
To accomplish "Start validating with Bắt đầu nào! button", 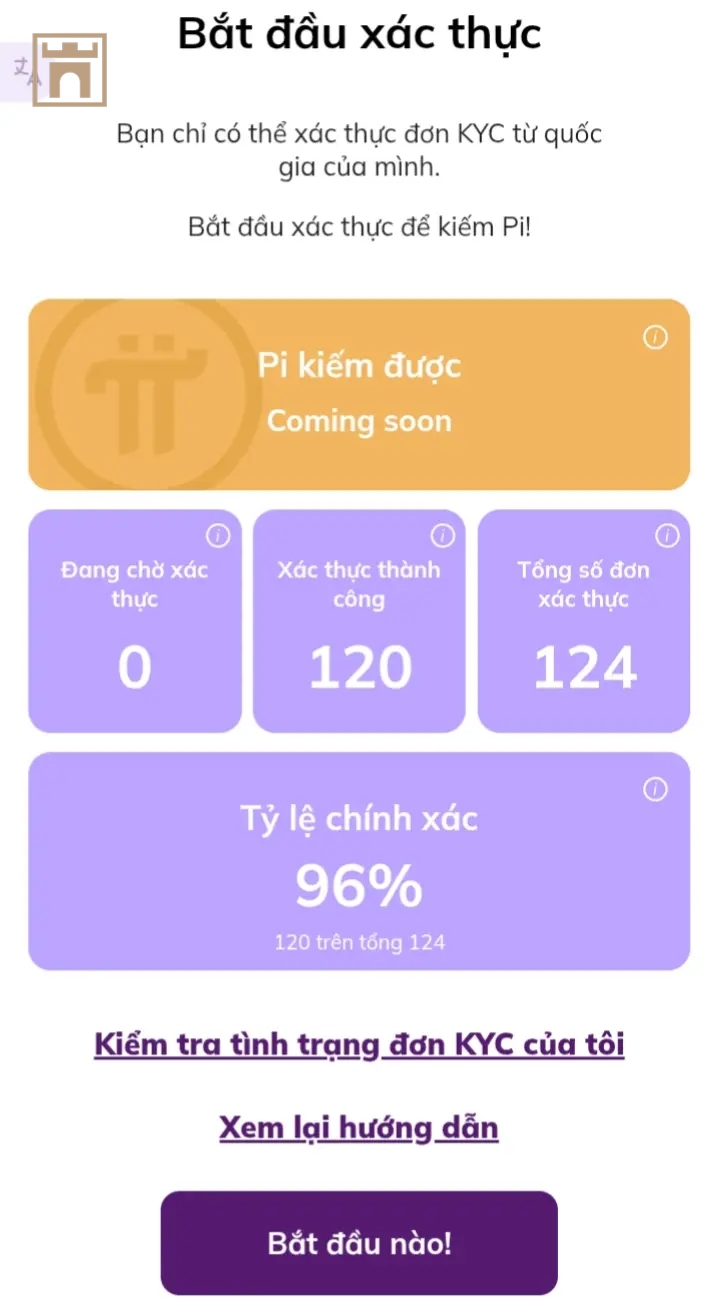I will (x=359, y=1243).
